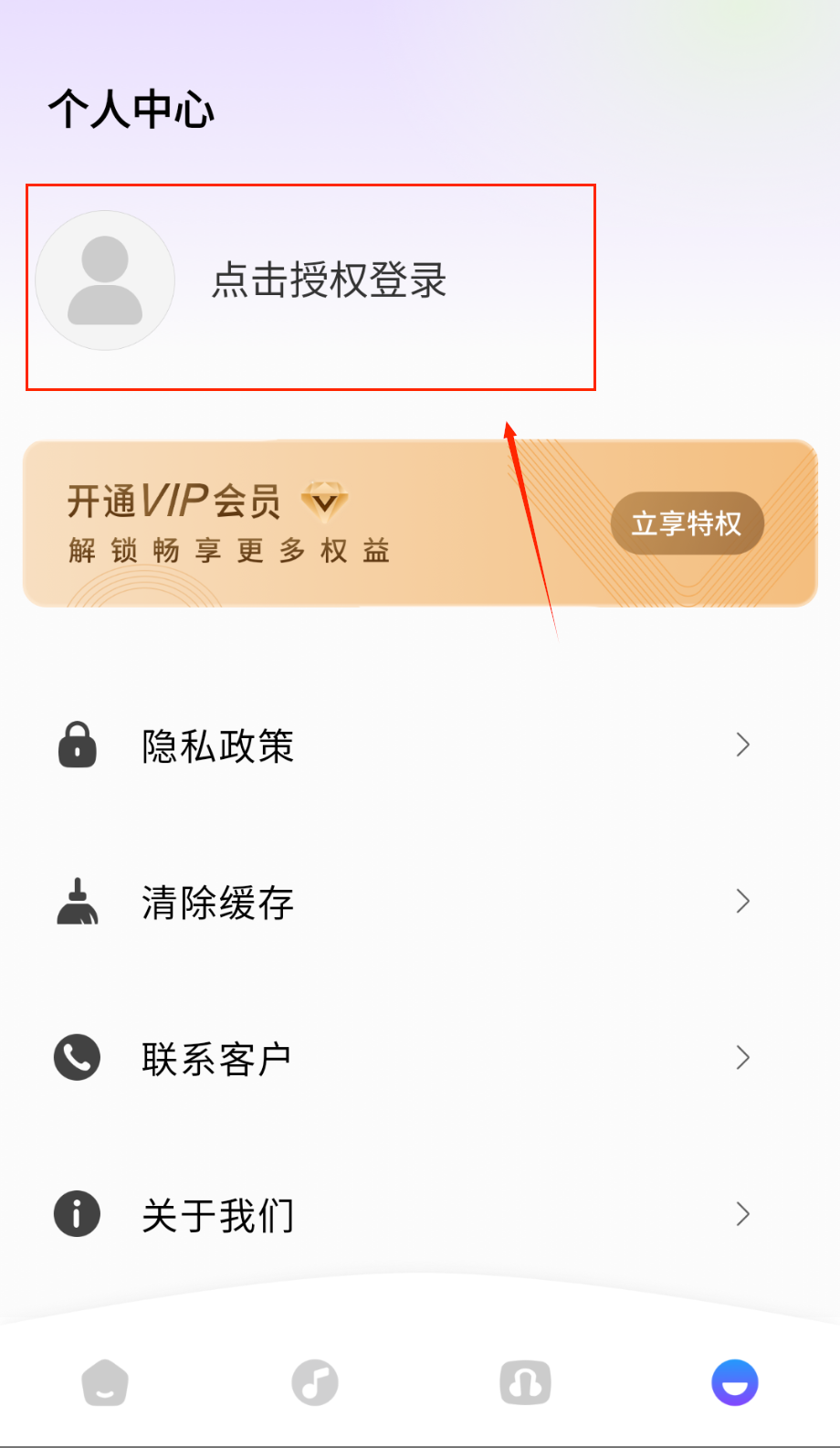Screen dimensions: 840x1448
Task: Tap the default profile avatar
Action: [105, 280]
